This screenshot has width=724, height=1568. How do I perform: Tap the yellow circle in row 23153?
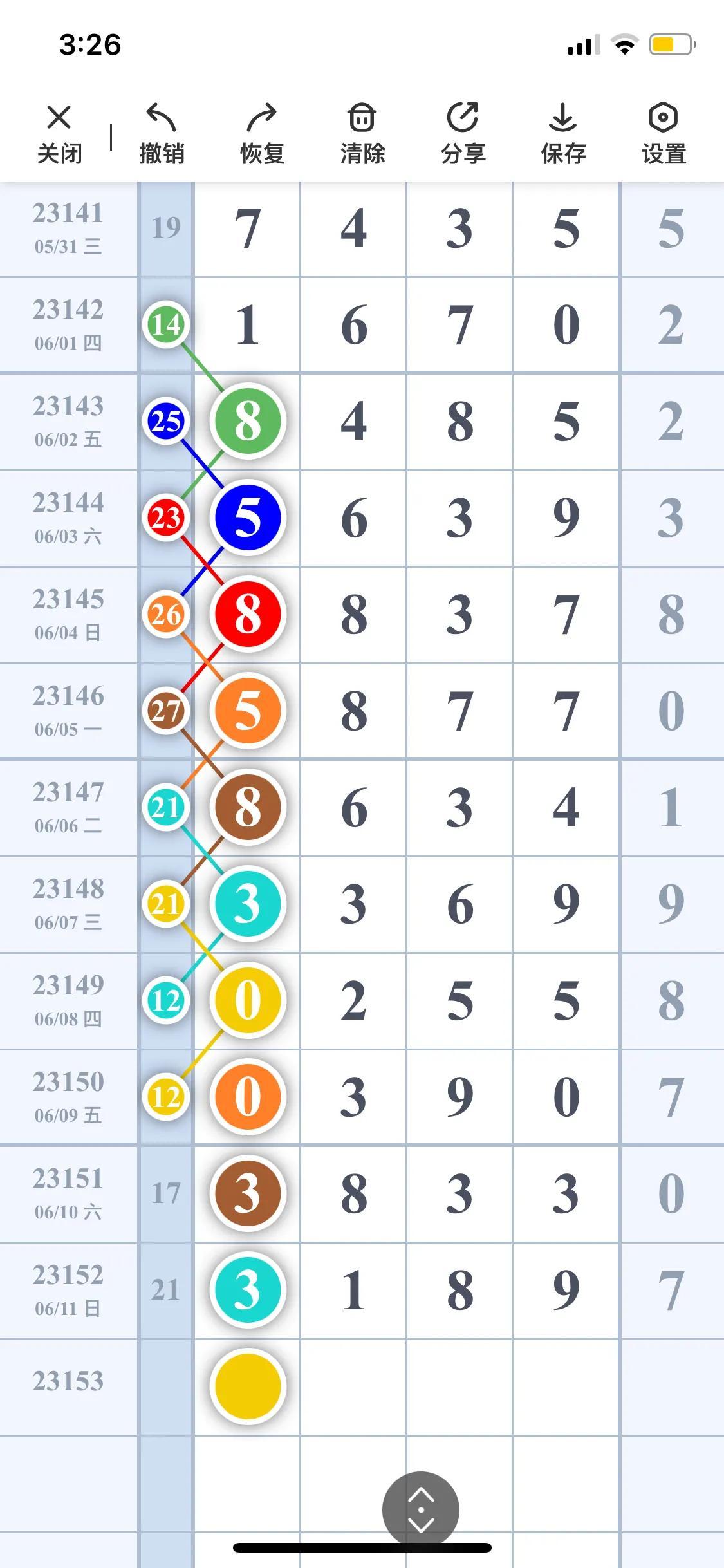248,1386
